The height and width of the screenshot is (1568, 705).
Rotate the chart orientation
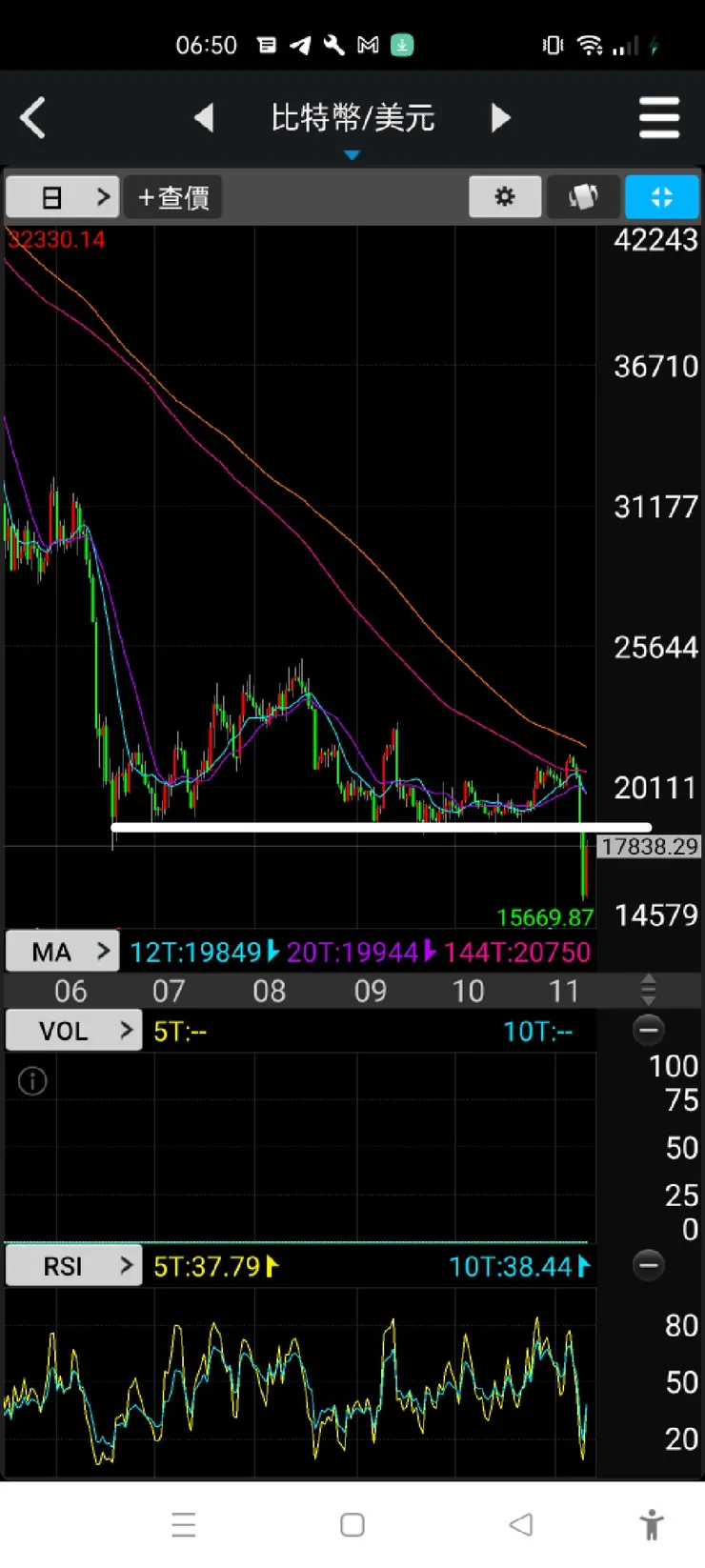(x=583, y=197)
